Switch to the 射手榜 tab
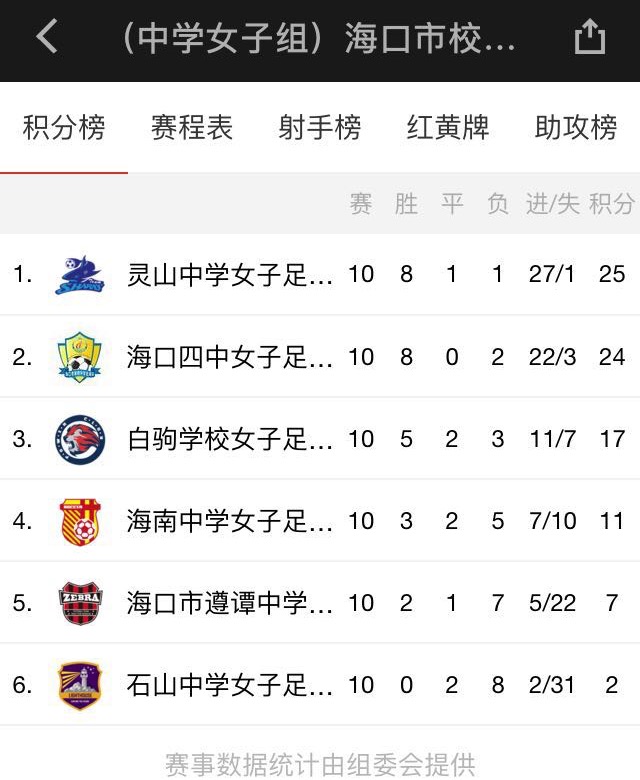This screenshot has width=640, height=780. click(x=320, y=128)
